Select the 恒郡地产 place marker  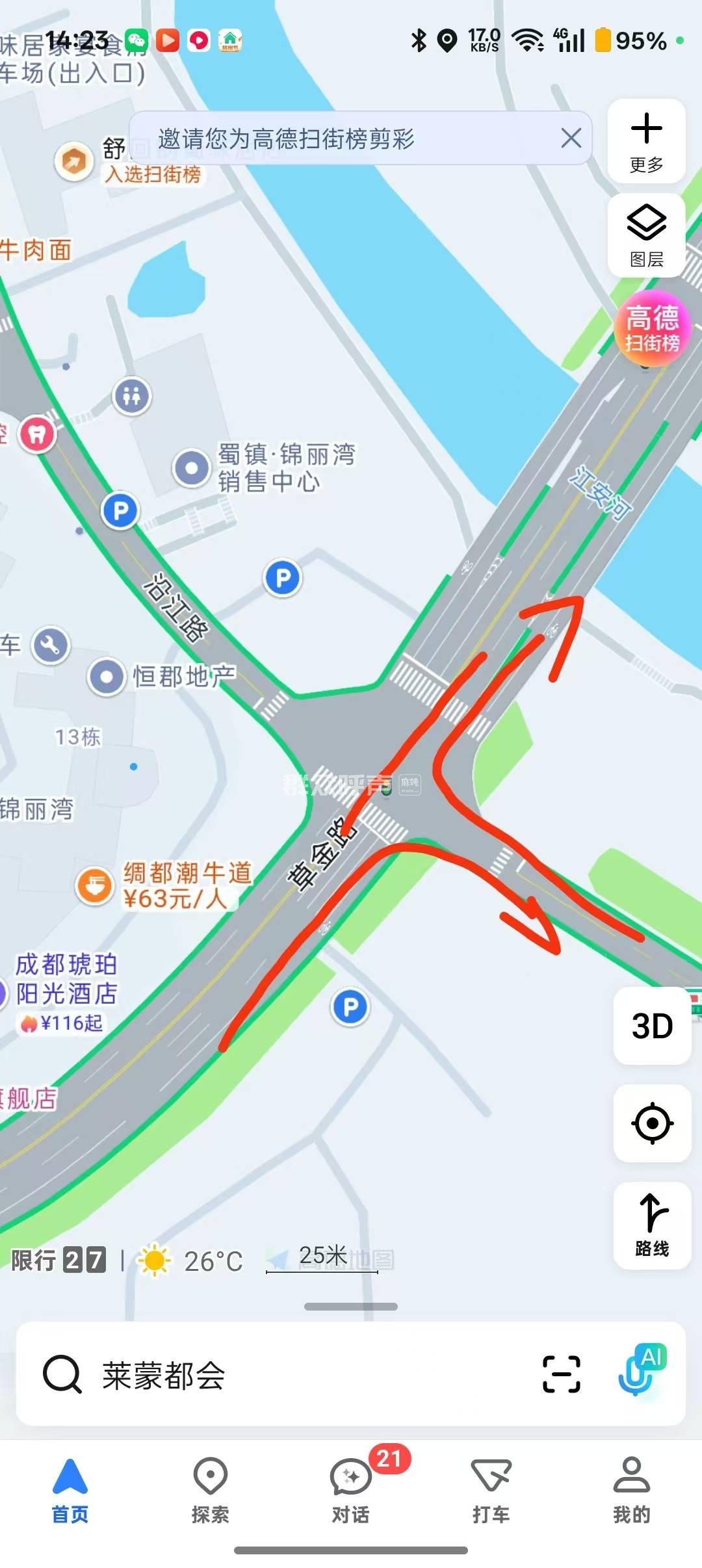107,677
